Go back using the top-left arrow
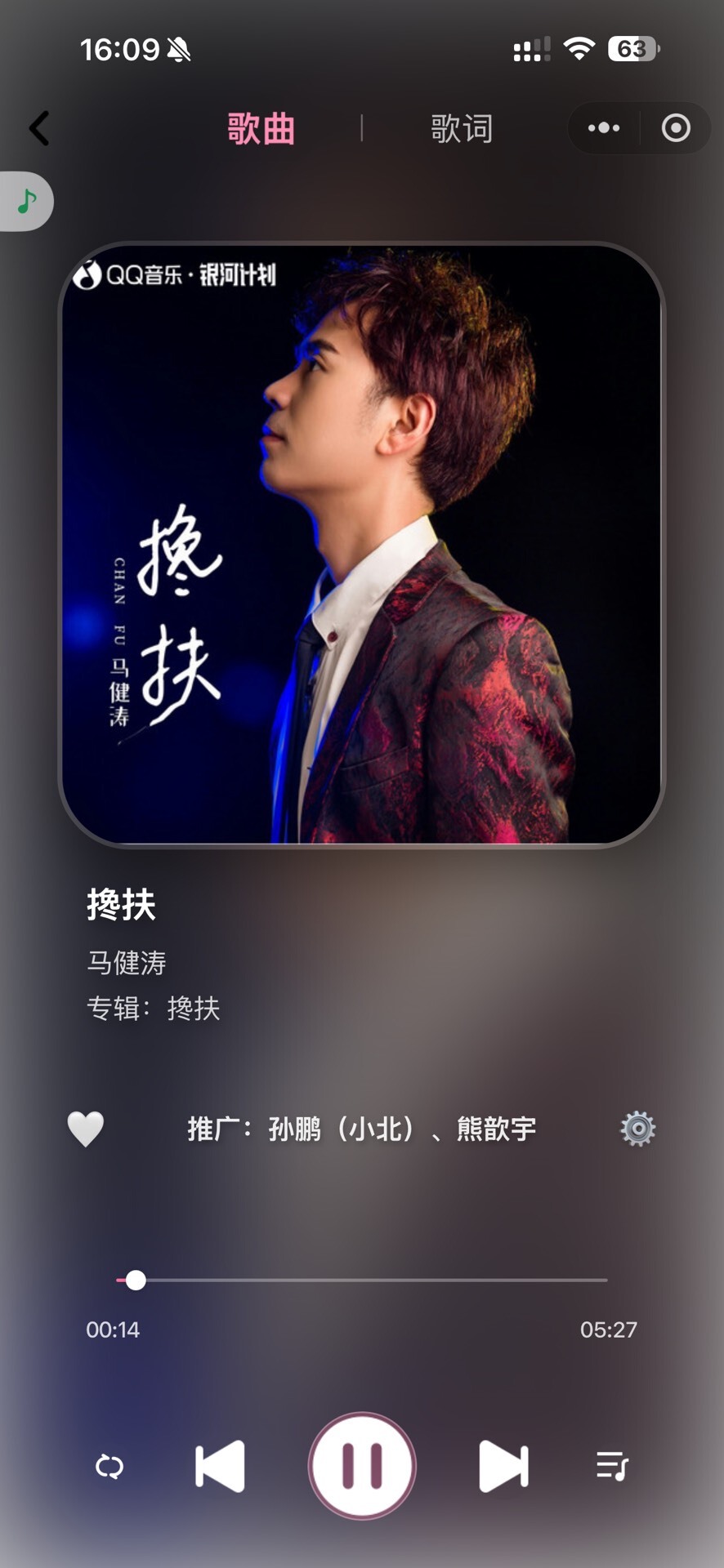 (39, 128)
